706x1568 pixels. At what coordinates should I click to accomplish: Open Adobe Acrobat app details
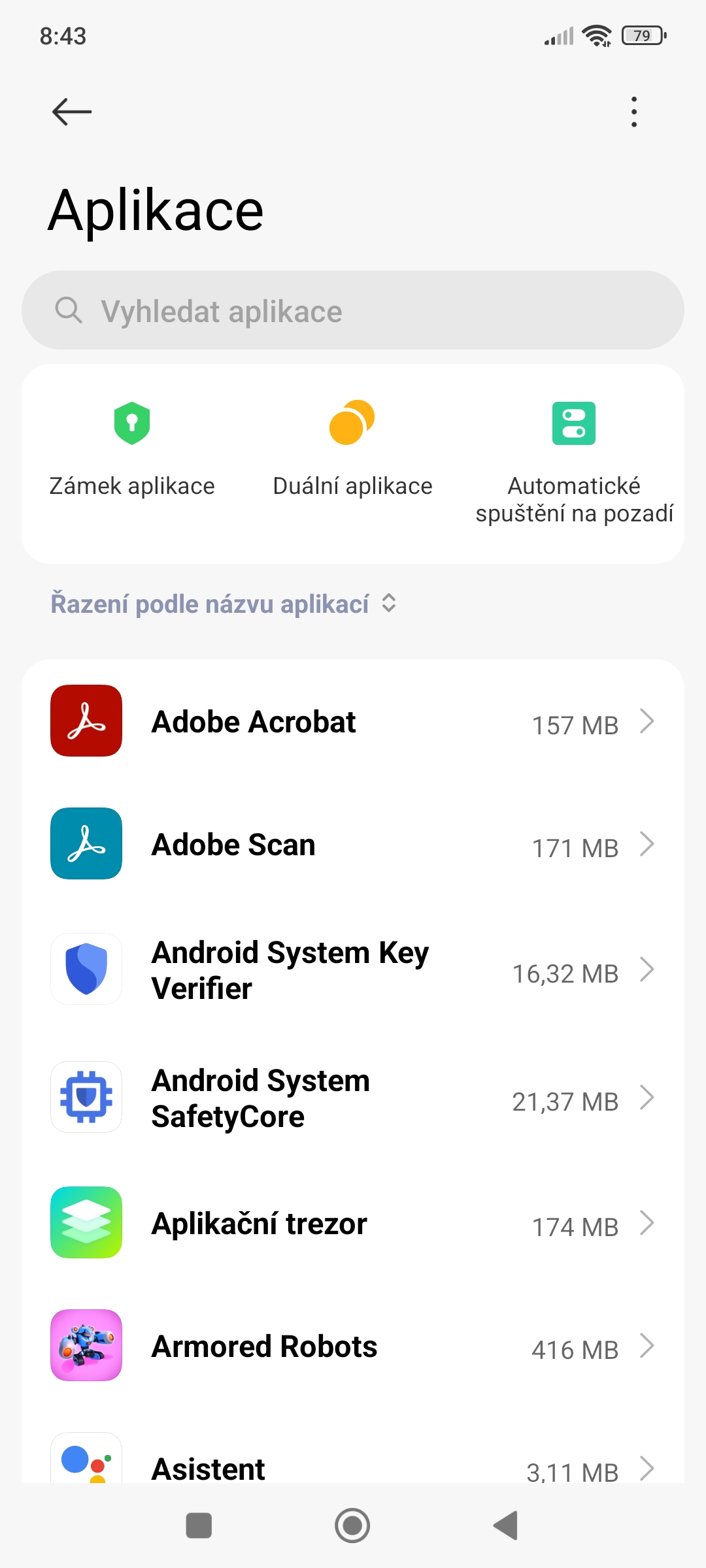pyautogui.click(x=353, y=721)
